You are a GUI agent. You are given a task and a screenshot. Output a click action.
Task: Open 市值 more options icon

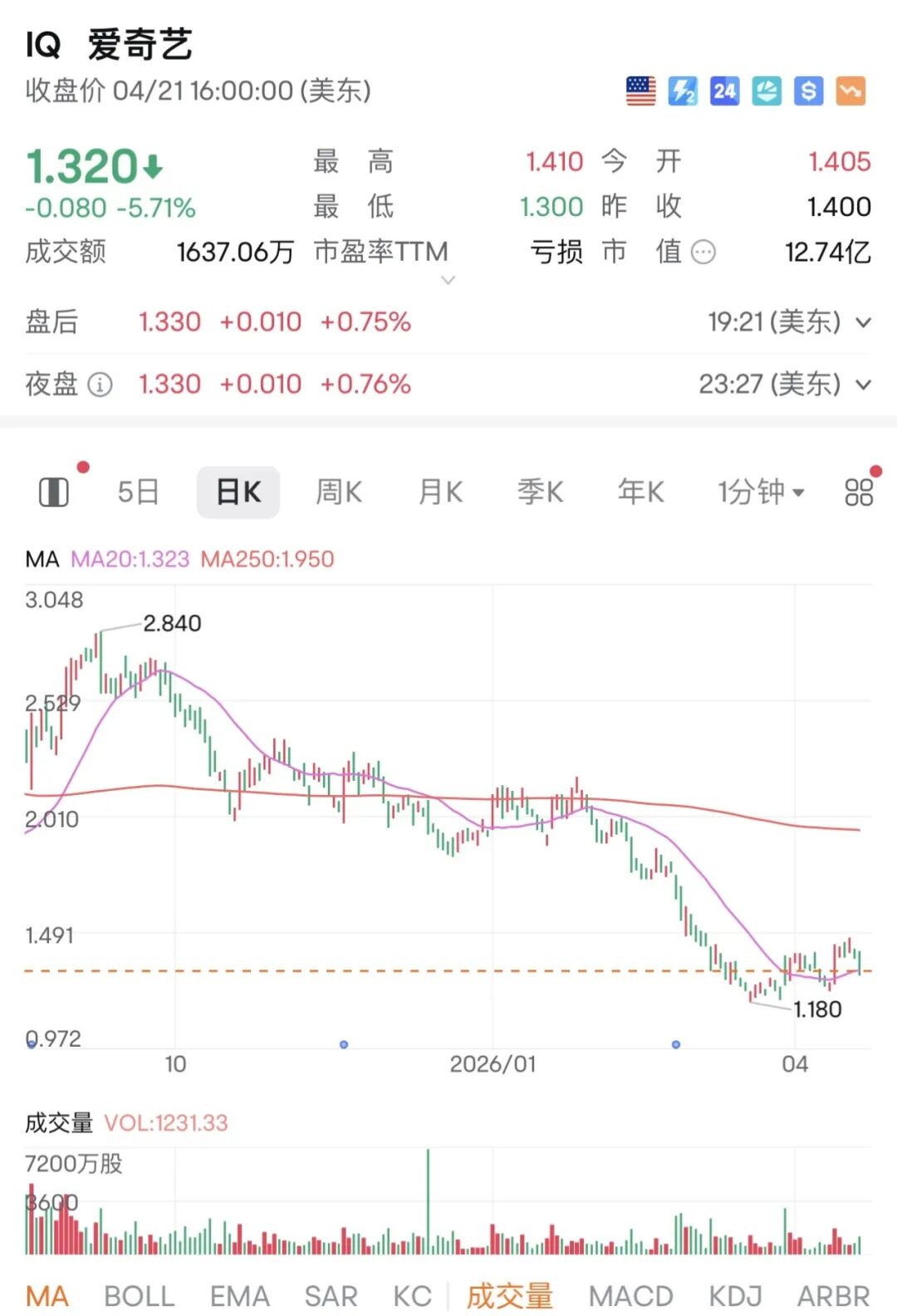pyautogui.click(x=703, y=252)
